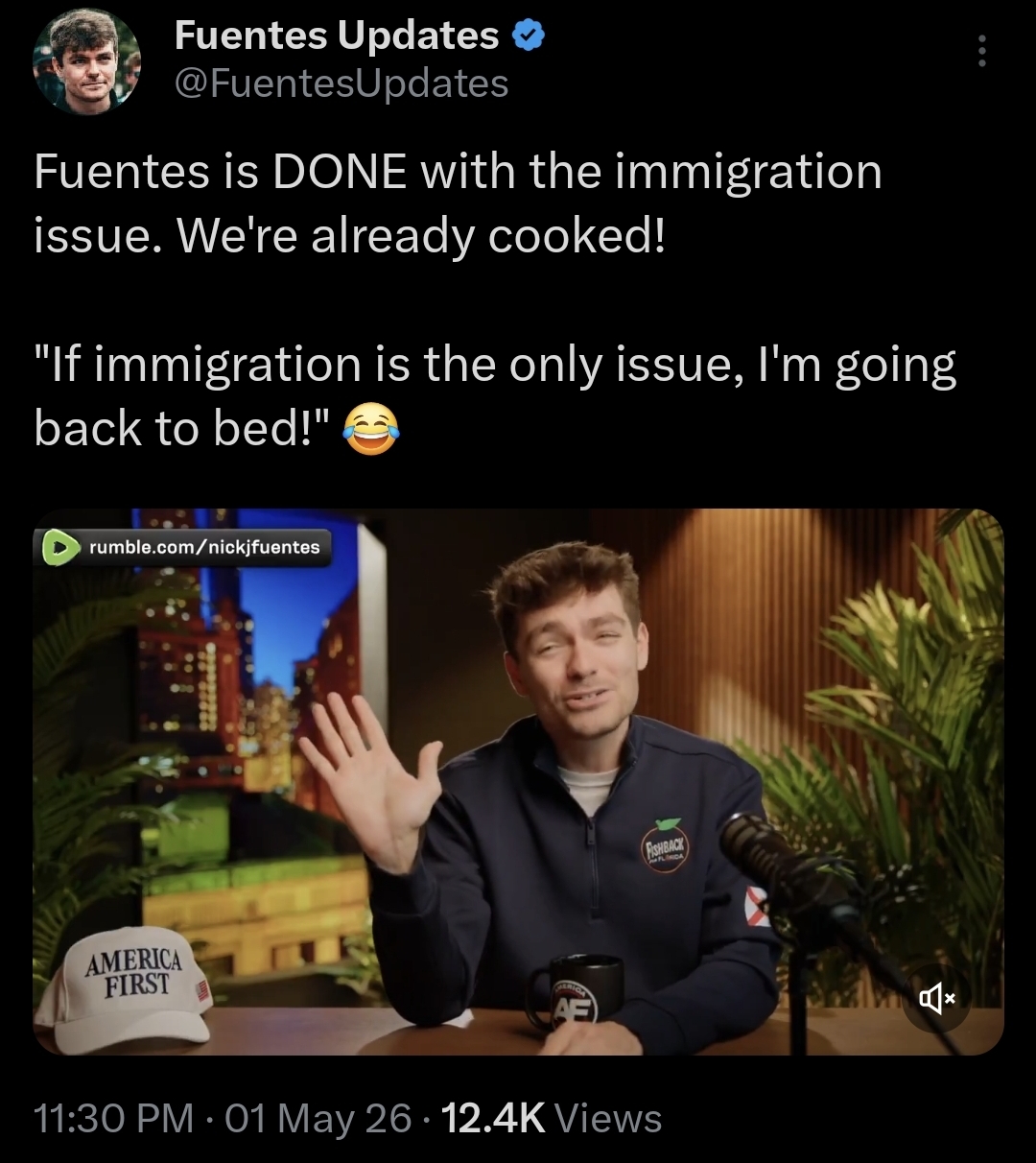Open the Fuentes Updates profile picture
Image resolution: width=1036 pixels, height=1163 pixels.
pos(87,61)
